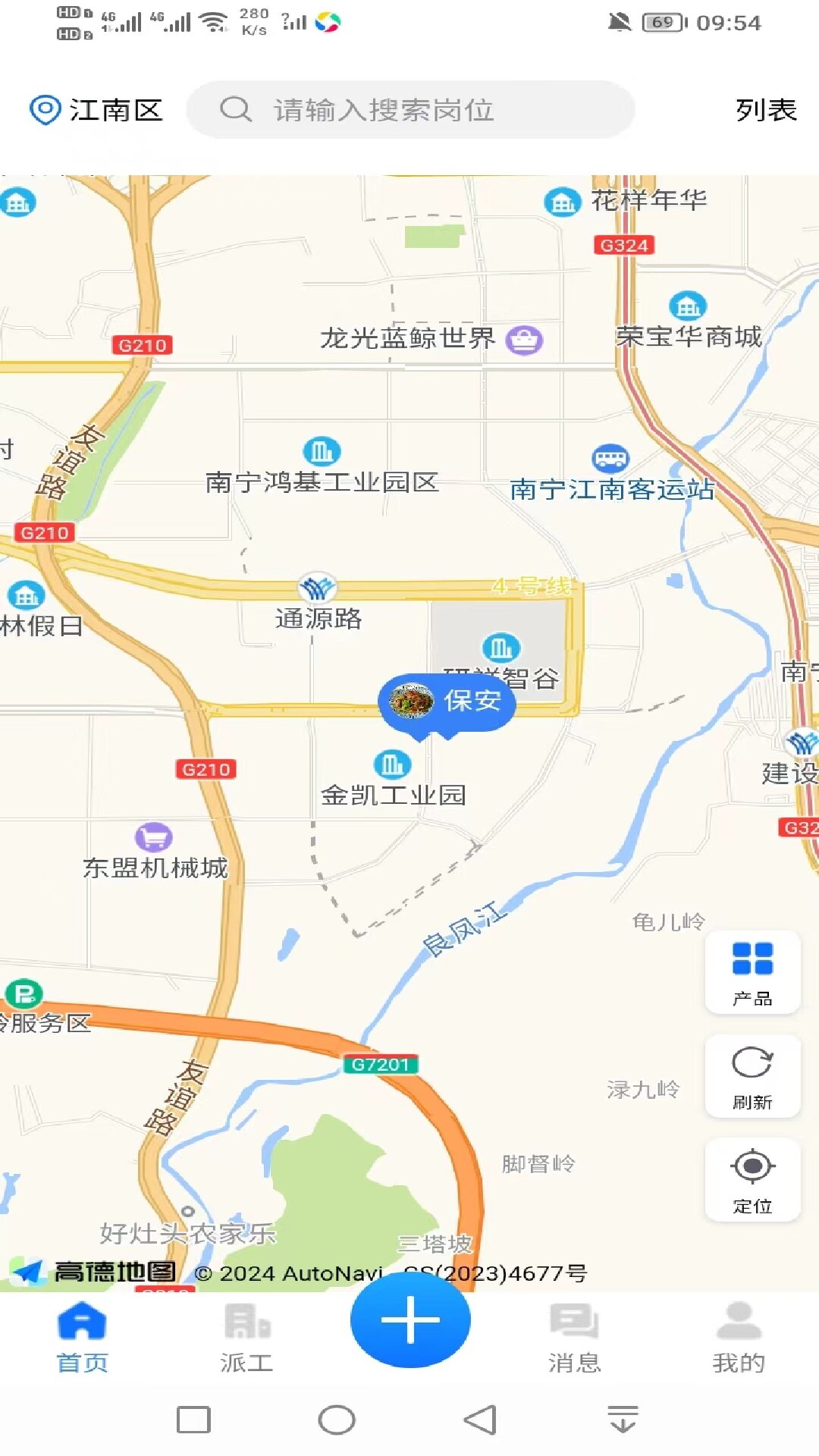Tap the 南宁江南客运站 bus station icon
The height and width of the screenshot is (1456, 819).
coord(611,458)
